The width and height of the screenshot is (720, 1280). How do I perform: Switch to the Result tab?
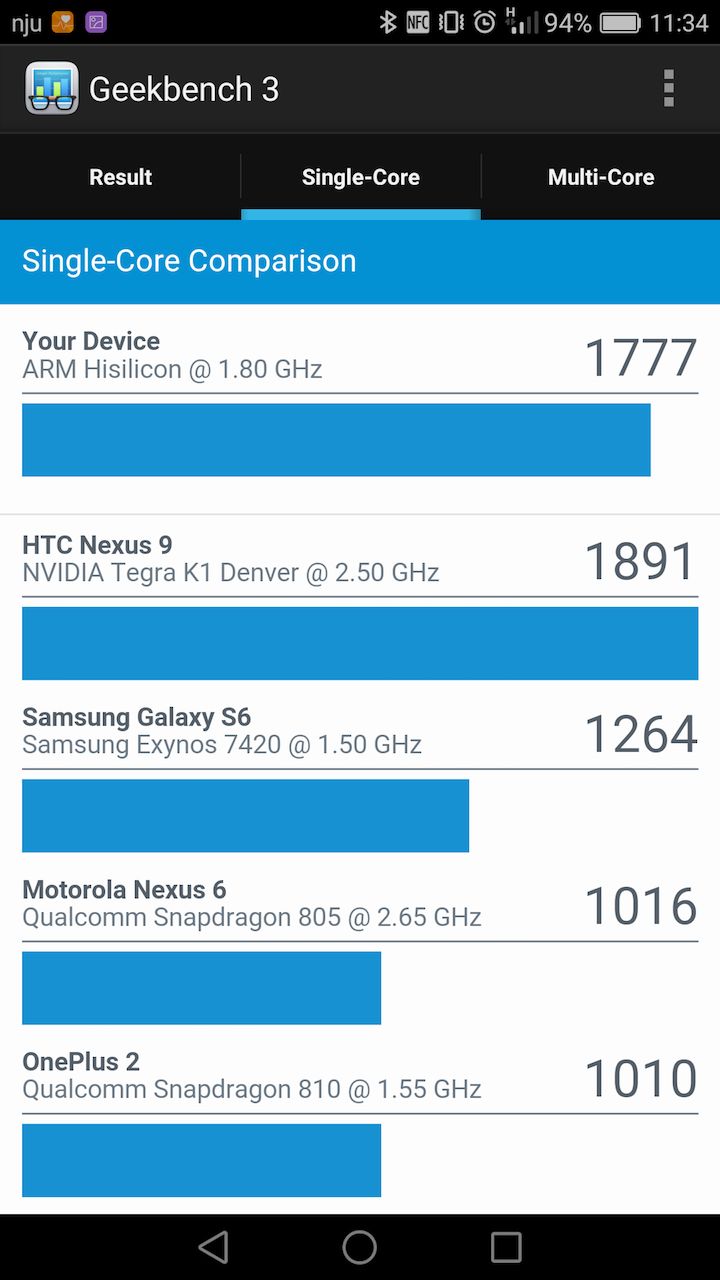[x=120, y=177]
